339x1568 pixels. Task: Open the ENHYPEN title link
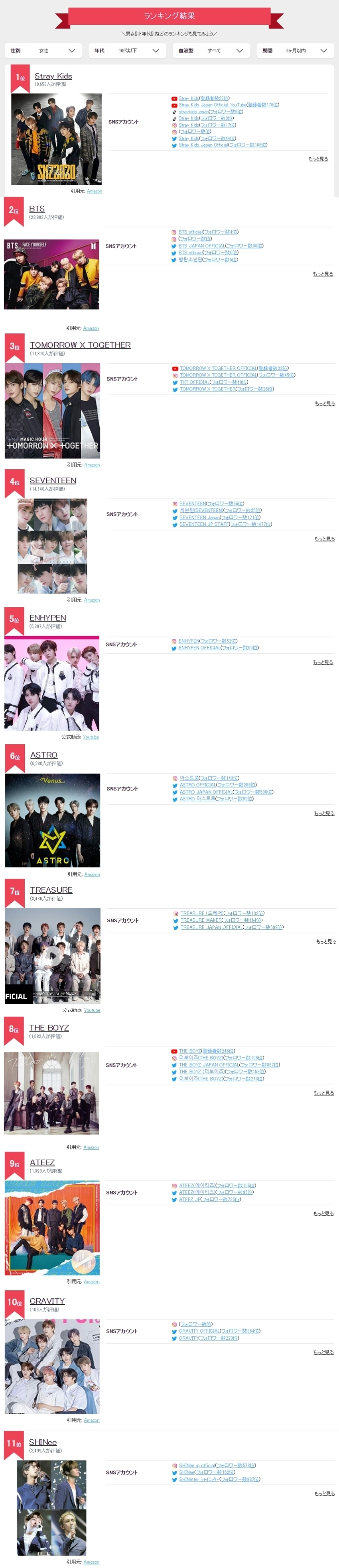click(47, 618)
